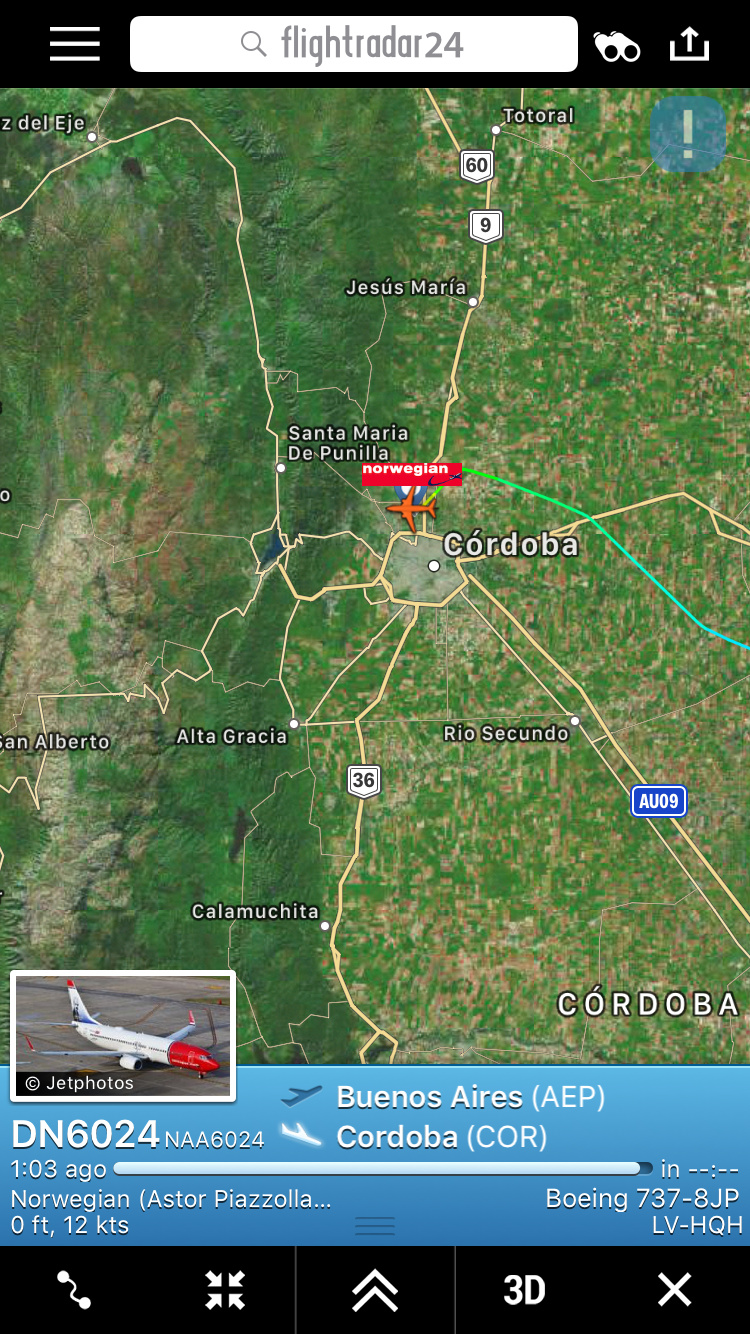This screenshot has height=1334, width=750.
Task: Center the map on the aircraft
Action: click(225, 1290)
